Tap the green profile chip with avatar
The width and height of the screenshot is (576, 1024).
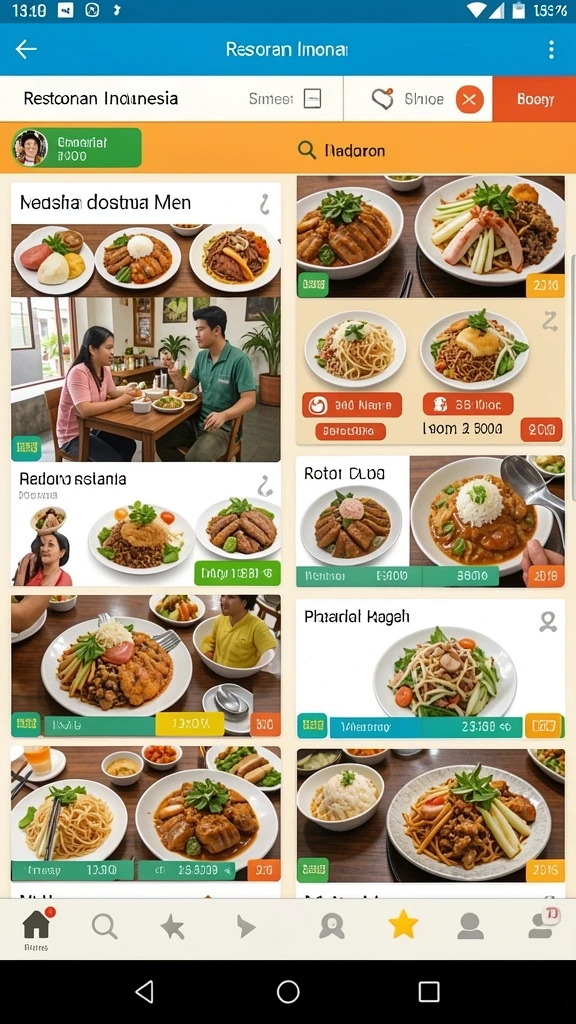[x=76, y=148]
